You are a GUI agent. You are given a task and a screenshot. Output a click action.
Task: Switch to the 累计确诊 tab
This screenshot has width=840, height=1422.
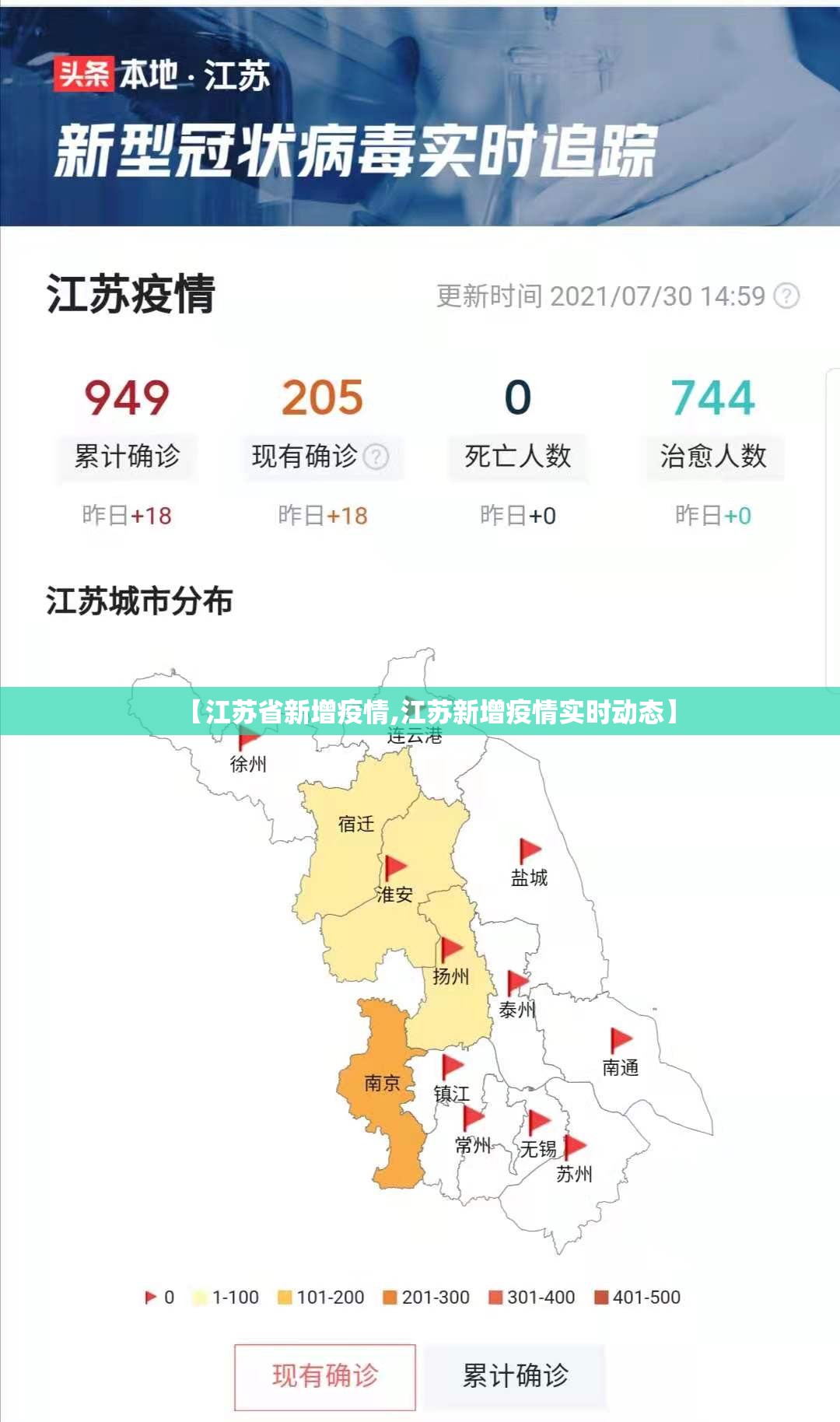tap(515, 1375)
